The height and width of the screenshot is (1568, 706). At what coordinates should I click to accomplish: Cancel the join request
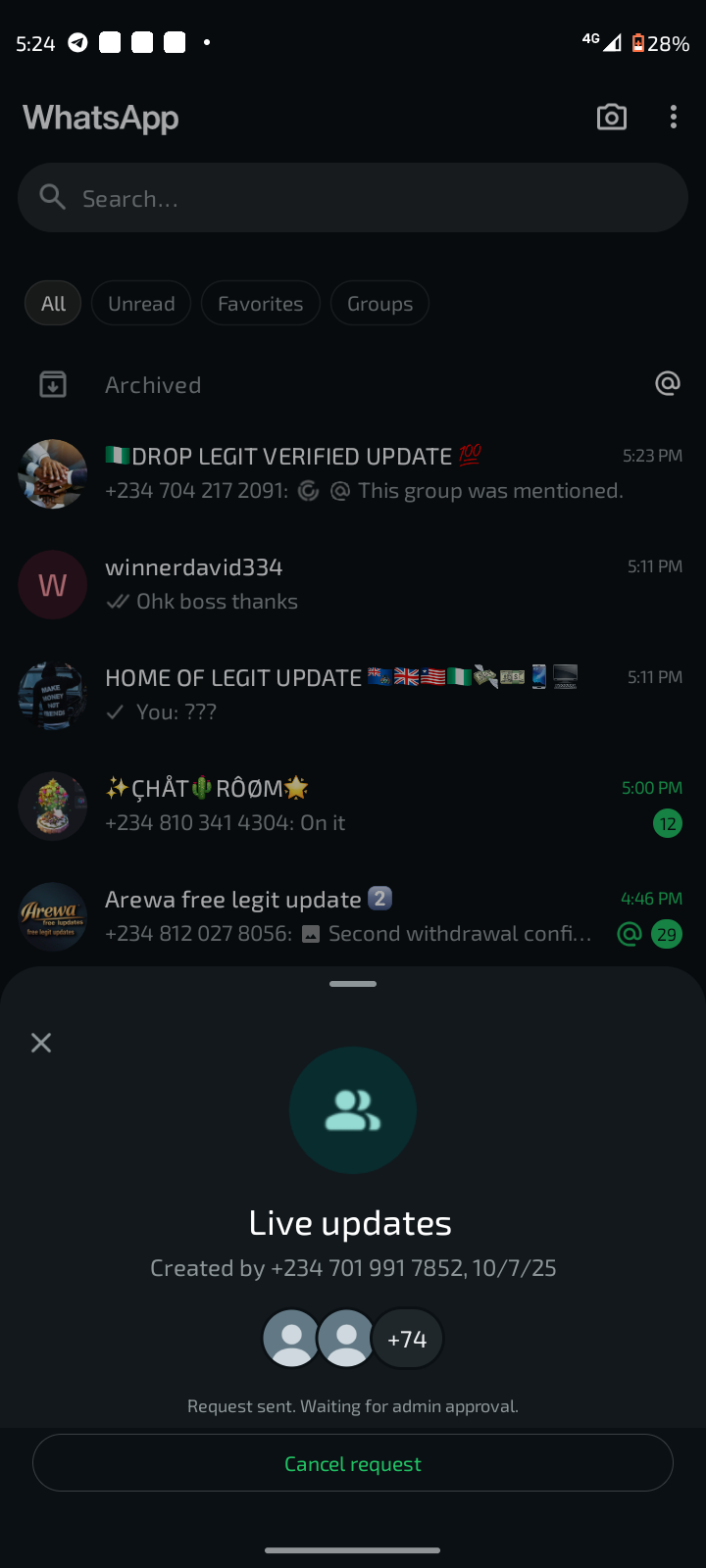353,1463
